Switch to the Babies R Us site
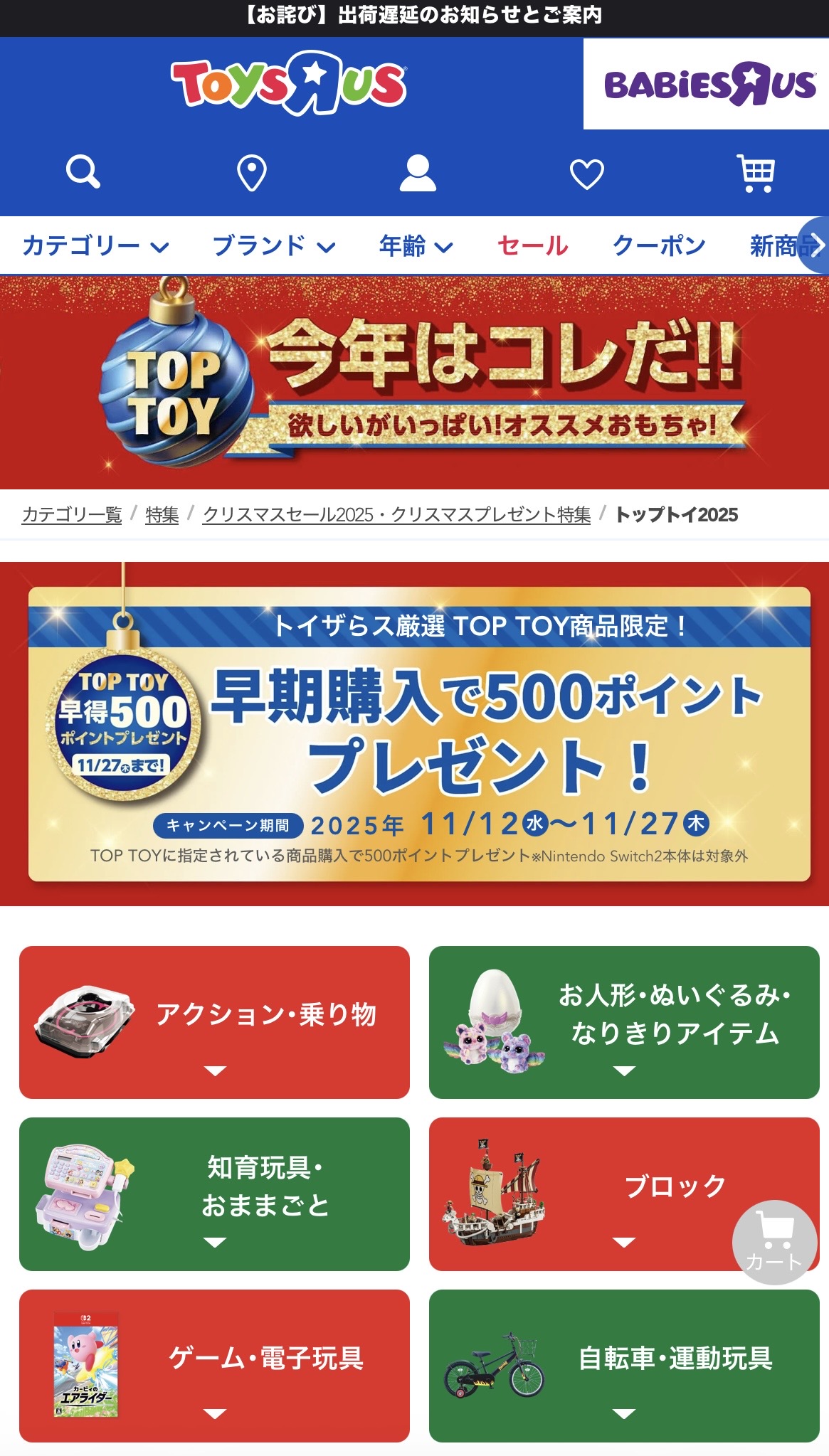The image size is (829, 1456). pos(709,85)
